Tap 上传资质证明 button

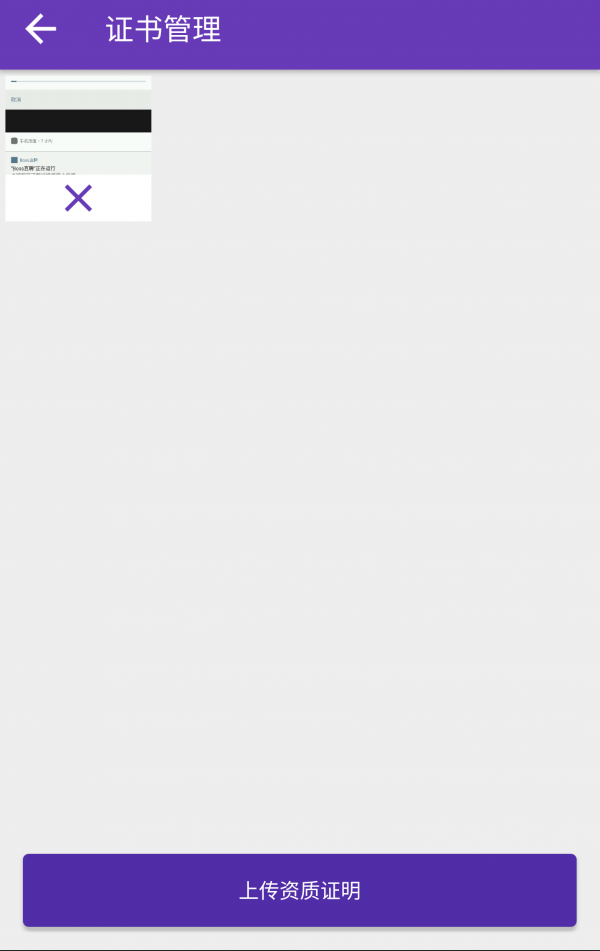pyautogui.click(x=299, y=890)
